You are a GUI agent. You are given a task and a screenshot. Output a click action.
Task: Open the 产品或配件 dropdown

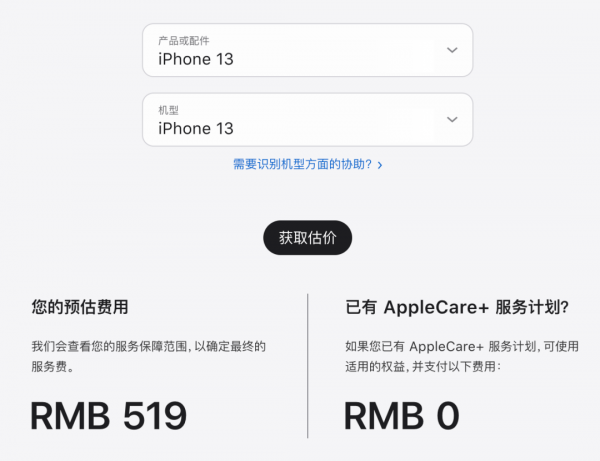click(307, 50)
